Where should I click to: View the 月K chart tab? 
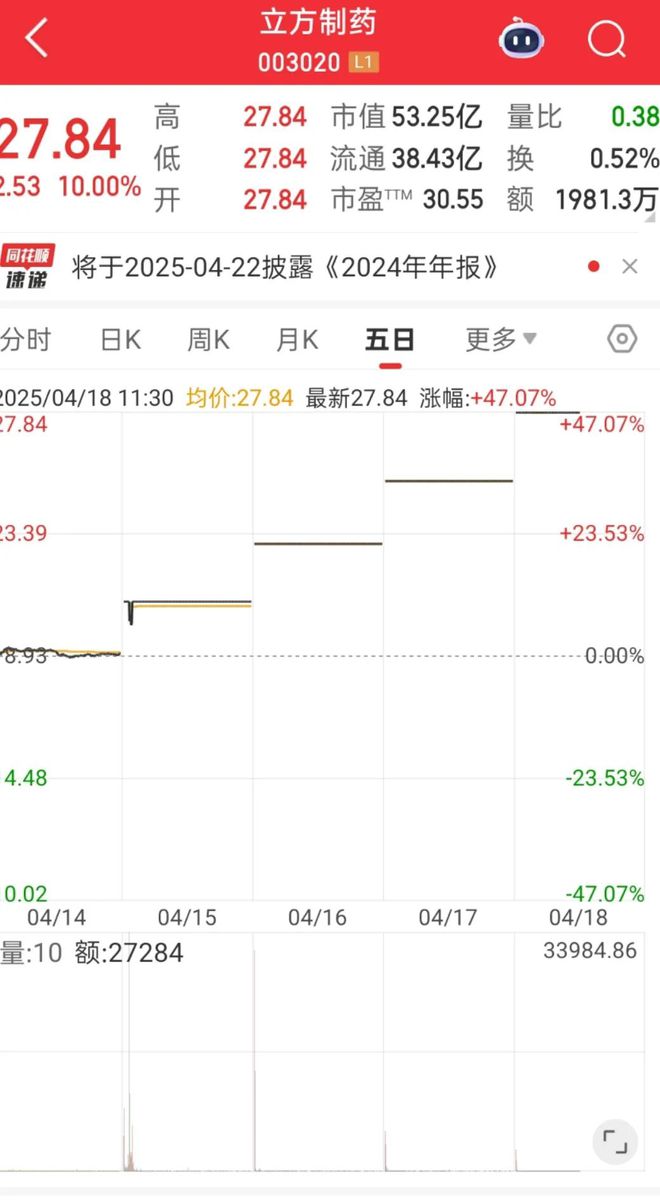click(297, 340)
